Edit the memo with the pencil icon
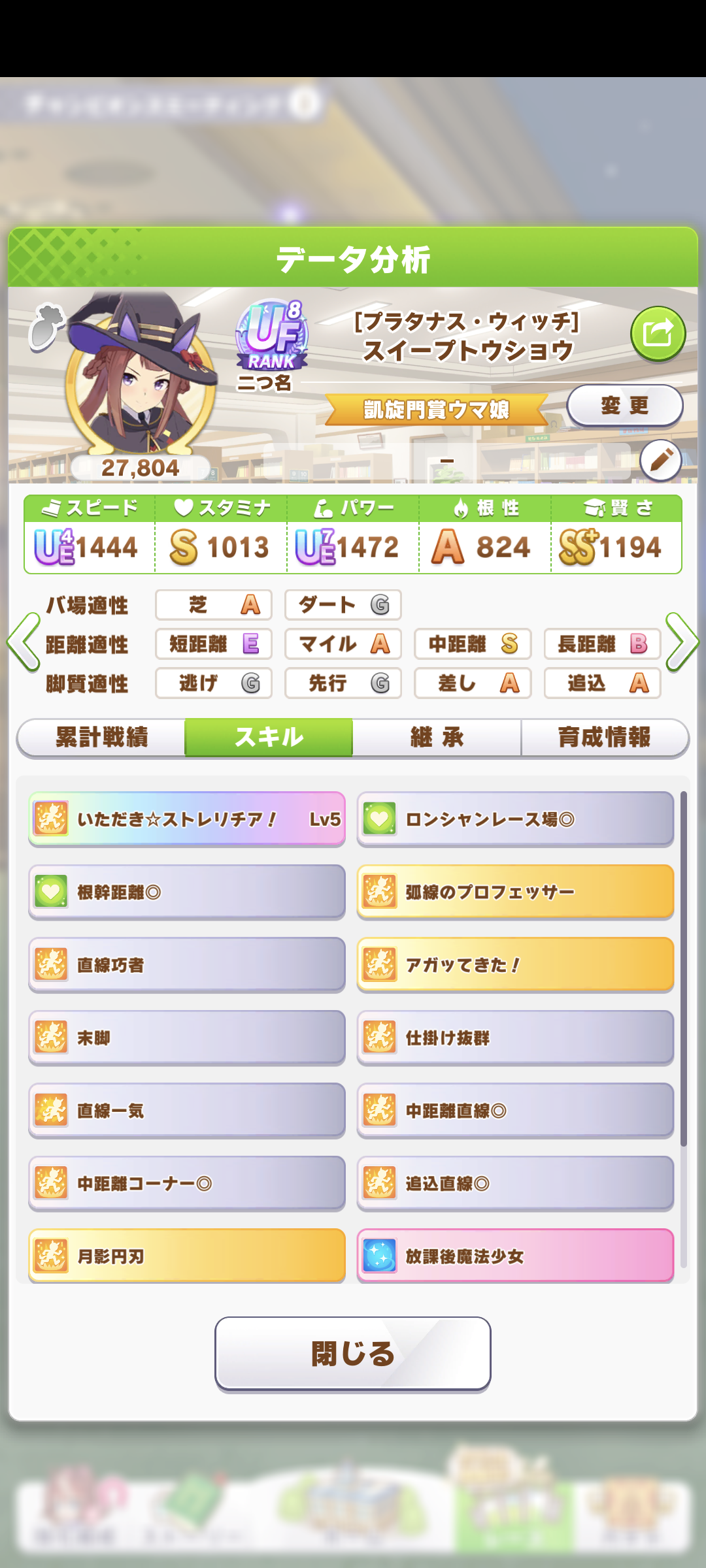The width and height of the screenshot is (706, 1568). tap(661, 460)
